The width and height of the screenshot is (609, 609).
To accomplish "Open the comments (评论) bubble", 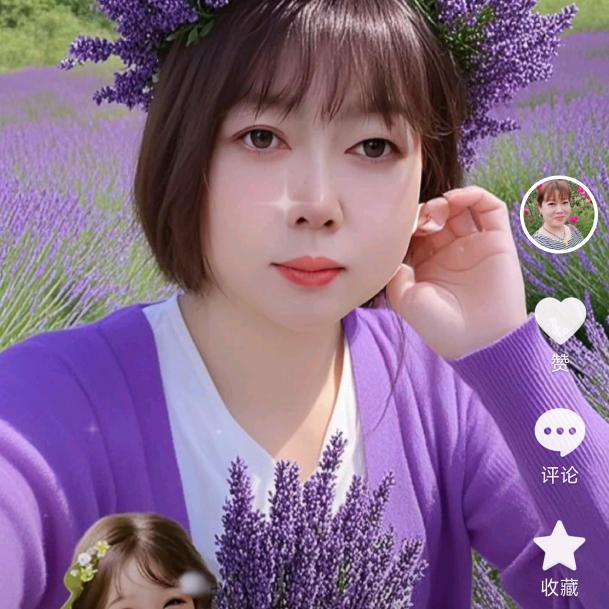I will [559, 432].
